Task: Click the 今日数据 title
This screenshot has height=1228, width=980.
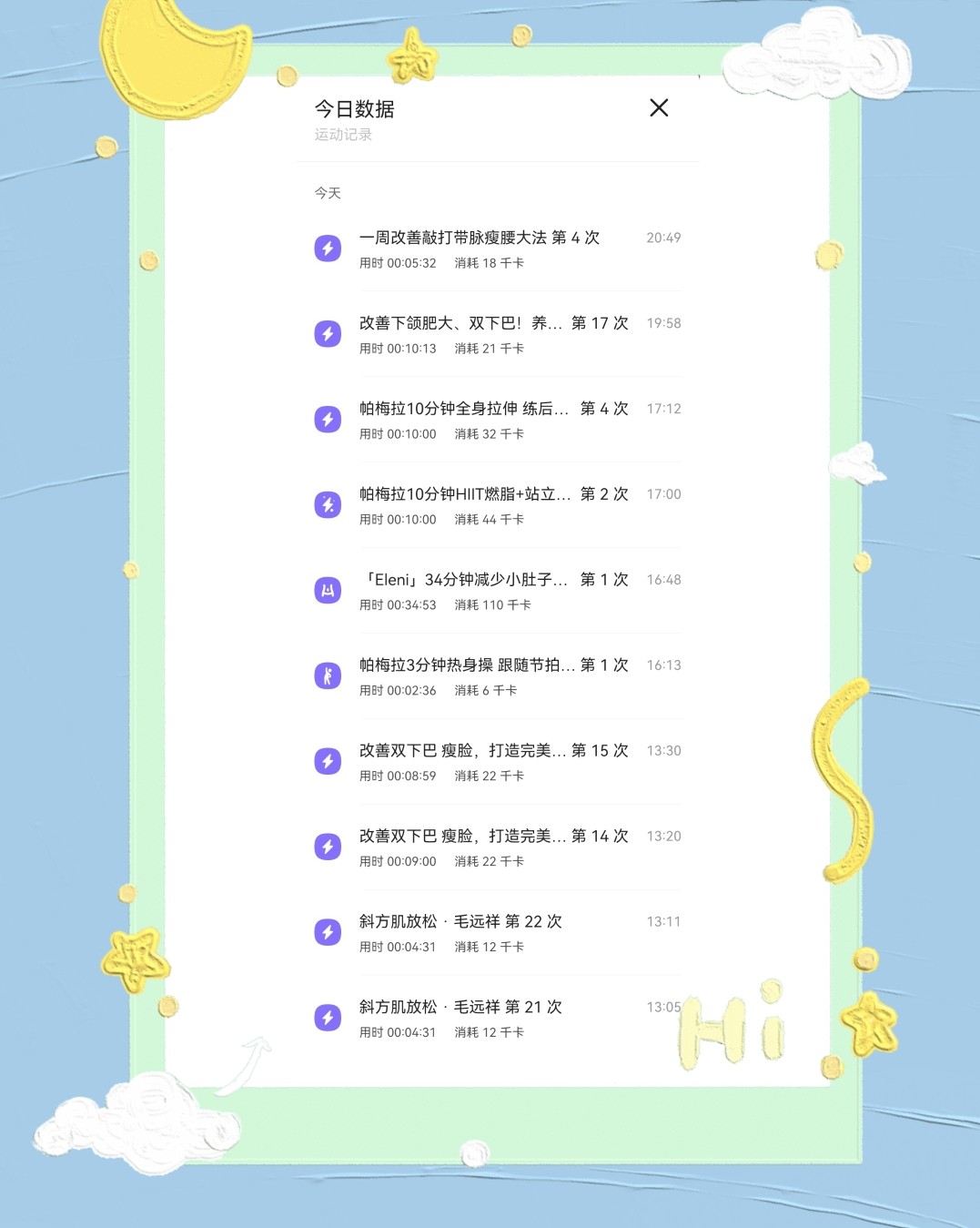Action: tap(355, 108)
